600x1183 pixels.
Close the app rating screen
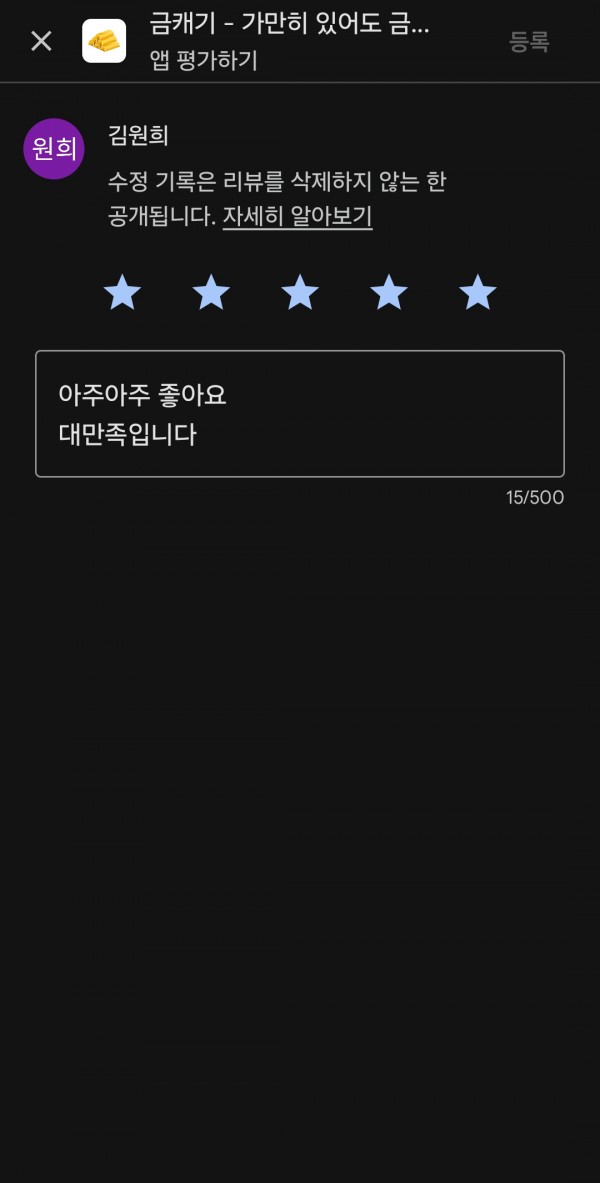[41, 41]
